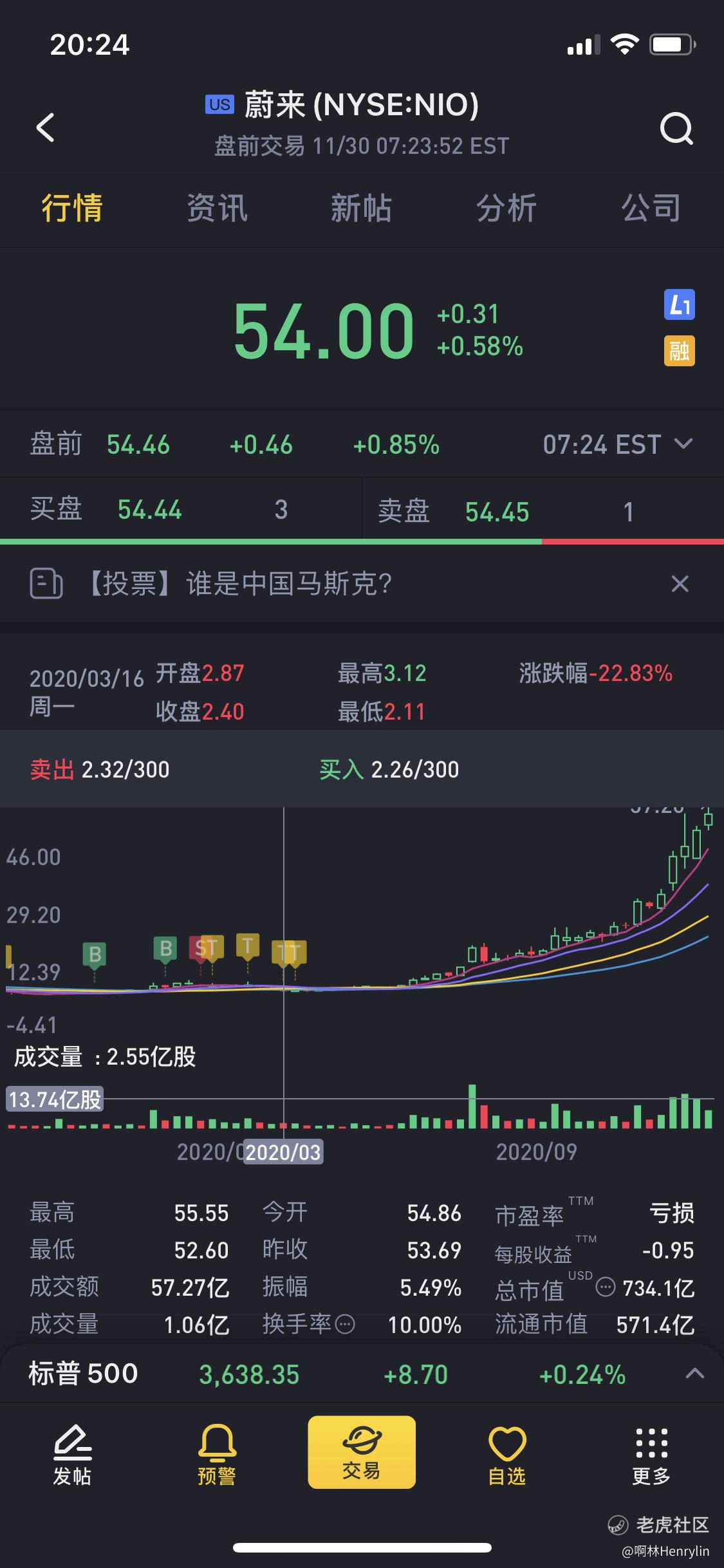The width and height of the screenshot is (724, 1568).
Task: Set a price alert with 预警
Action: coord(217,1456)
